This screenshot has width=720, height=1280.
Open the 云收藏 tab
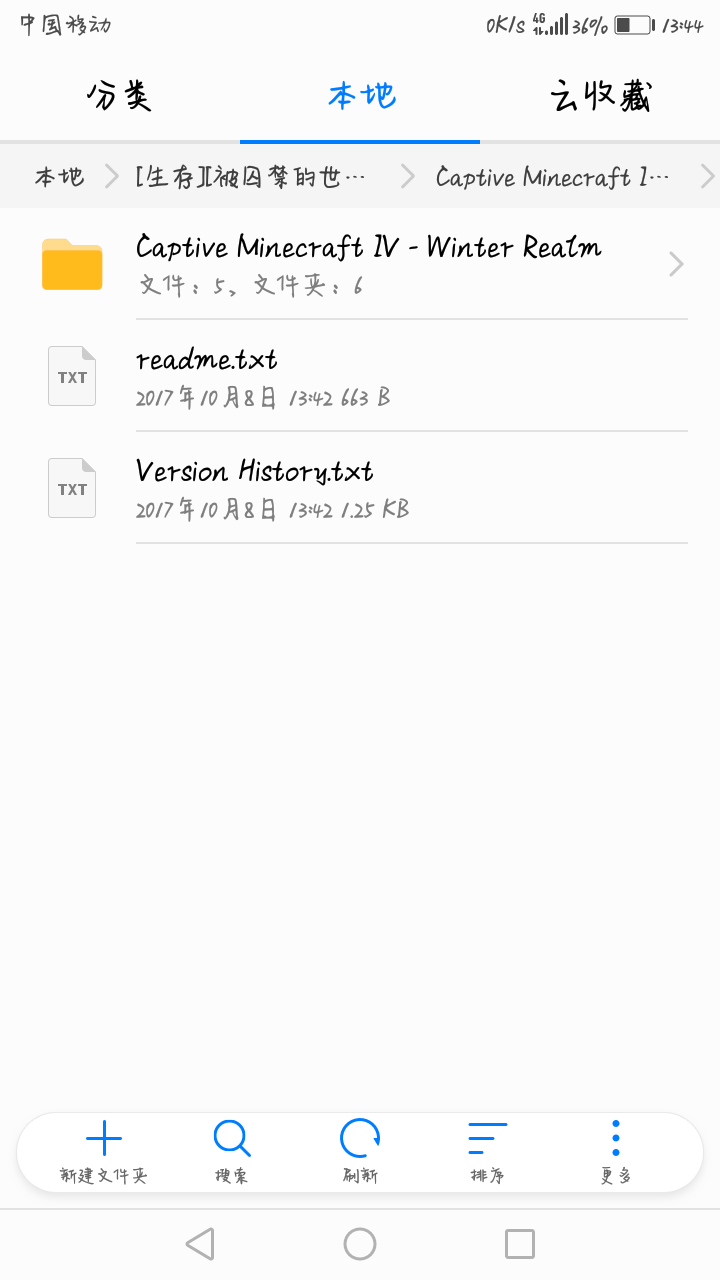coord(600,97)
